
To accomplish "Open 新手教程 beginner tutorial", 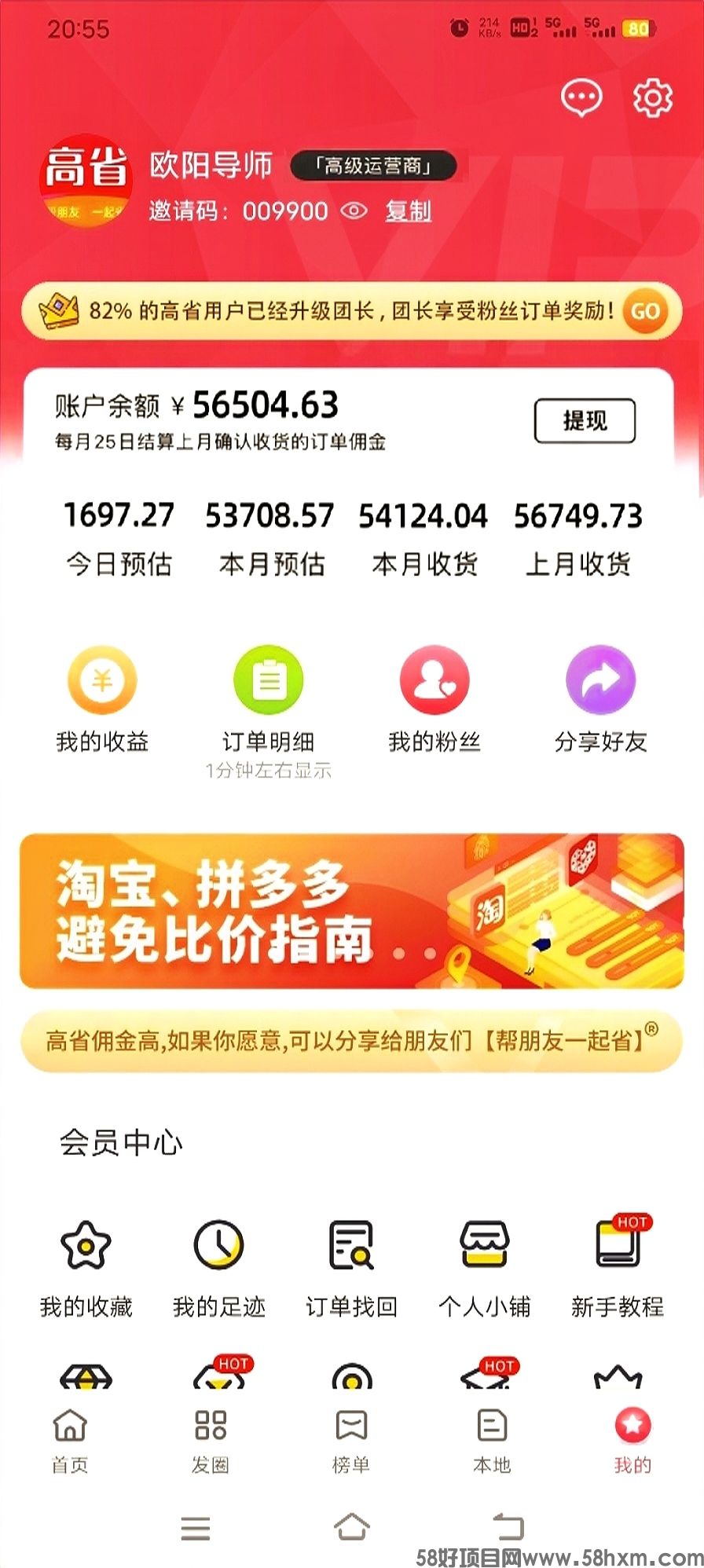I will [x=617, y=1266].
